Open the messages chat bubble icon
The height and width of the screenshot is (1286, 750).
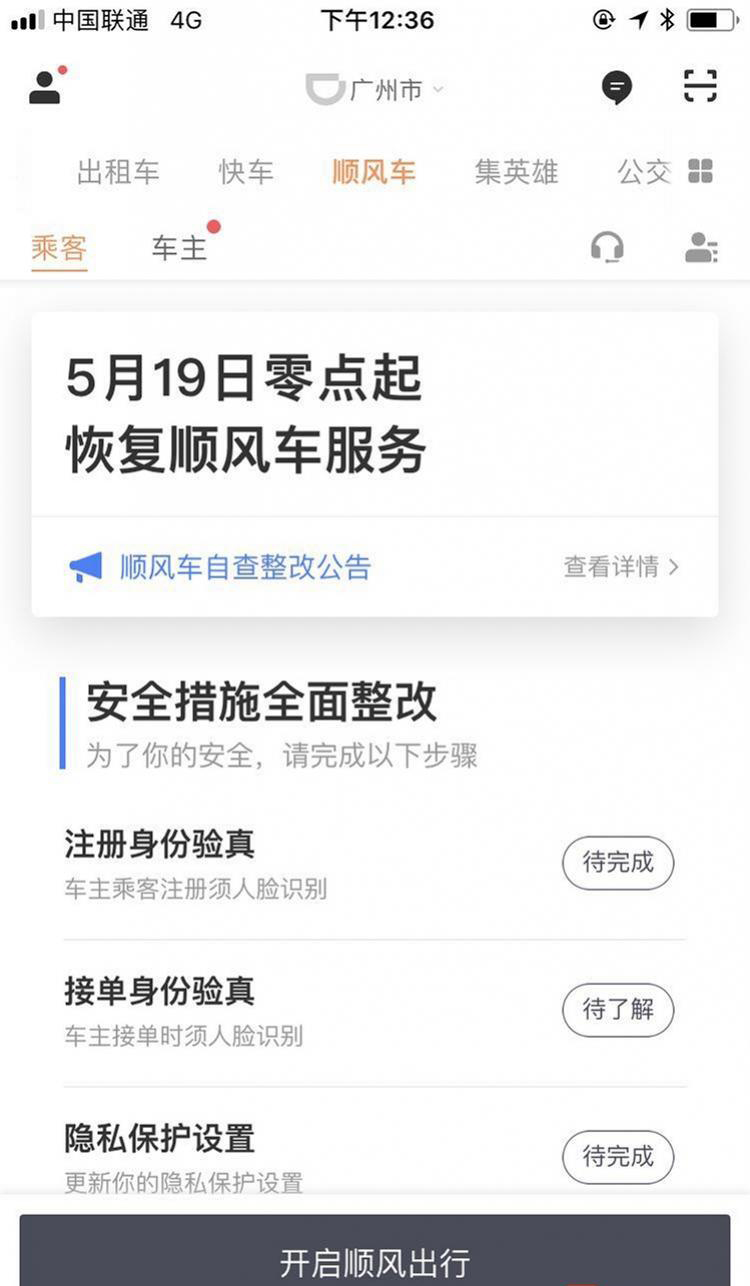pos(616,88)
